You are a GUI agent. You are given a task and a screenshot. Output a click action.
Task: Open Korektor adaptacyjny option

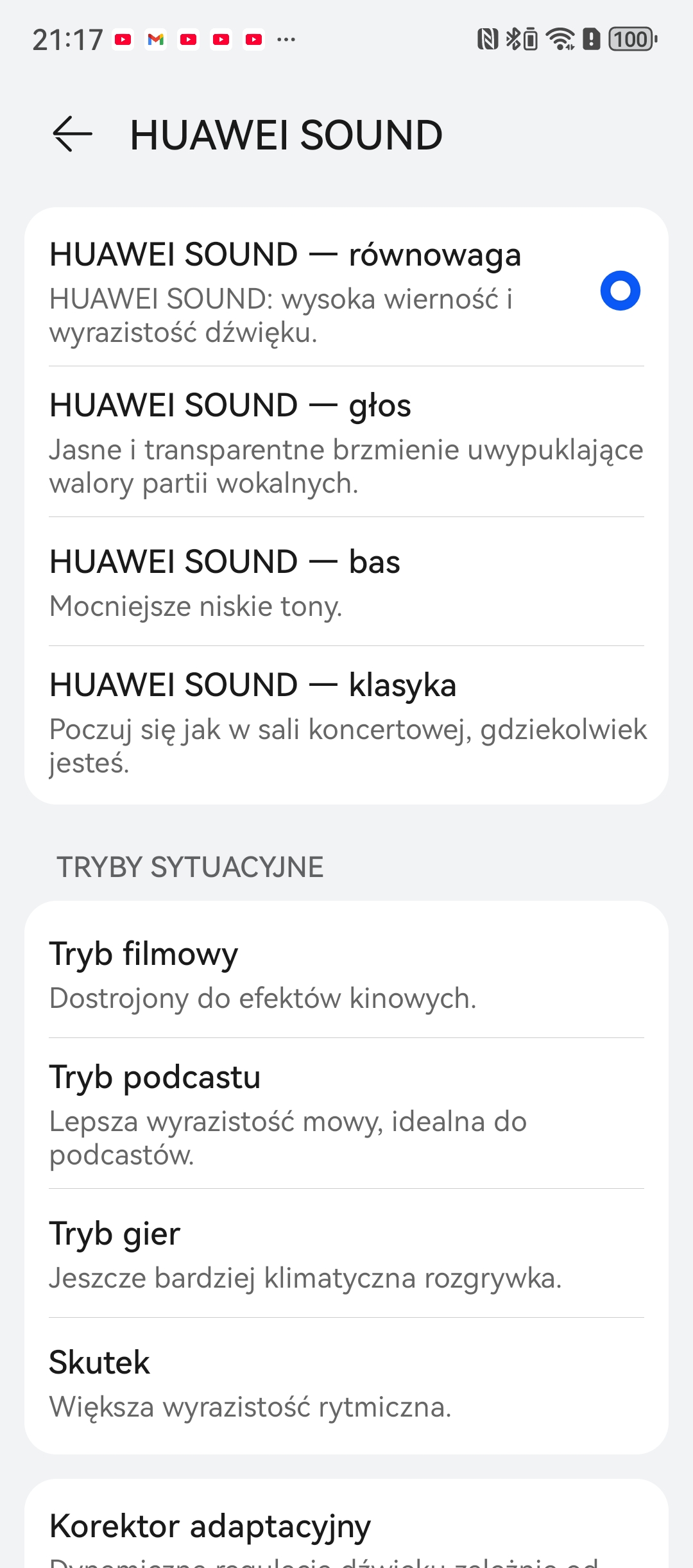(346, 1530)
